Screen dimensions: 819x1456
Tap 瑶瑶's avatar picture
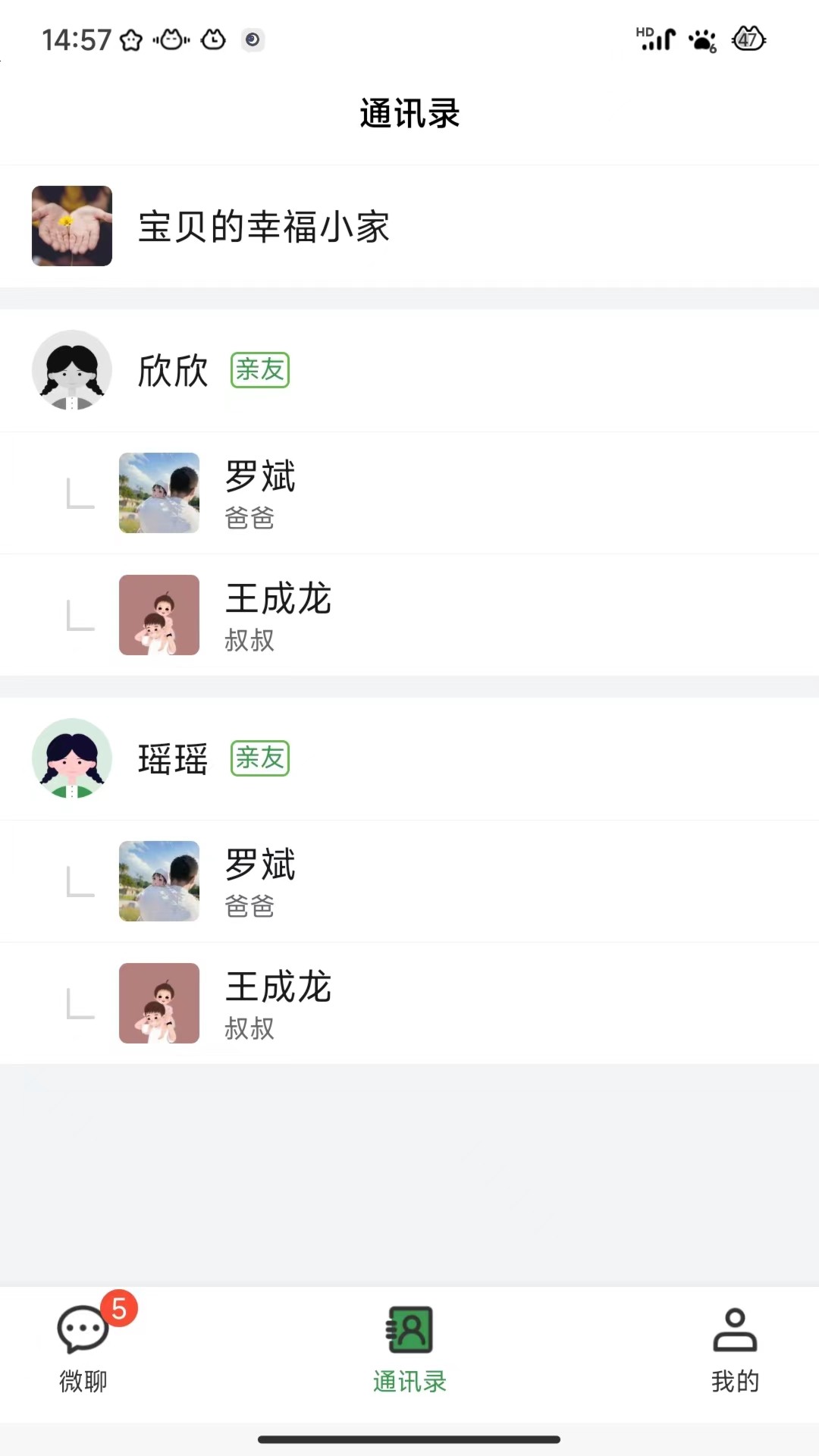[x=72, y=760]
